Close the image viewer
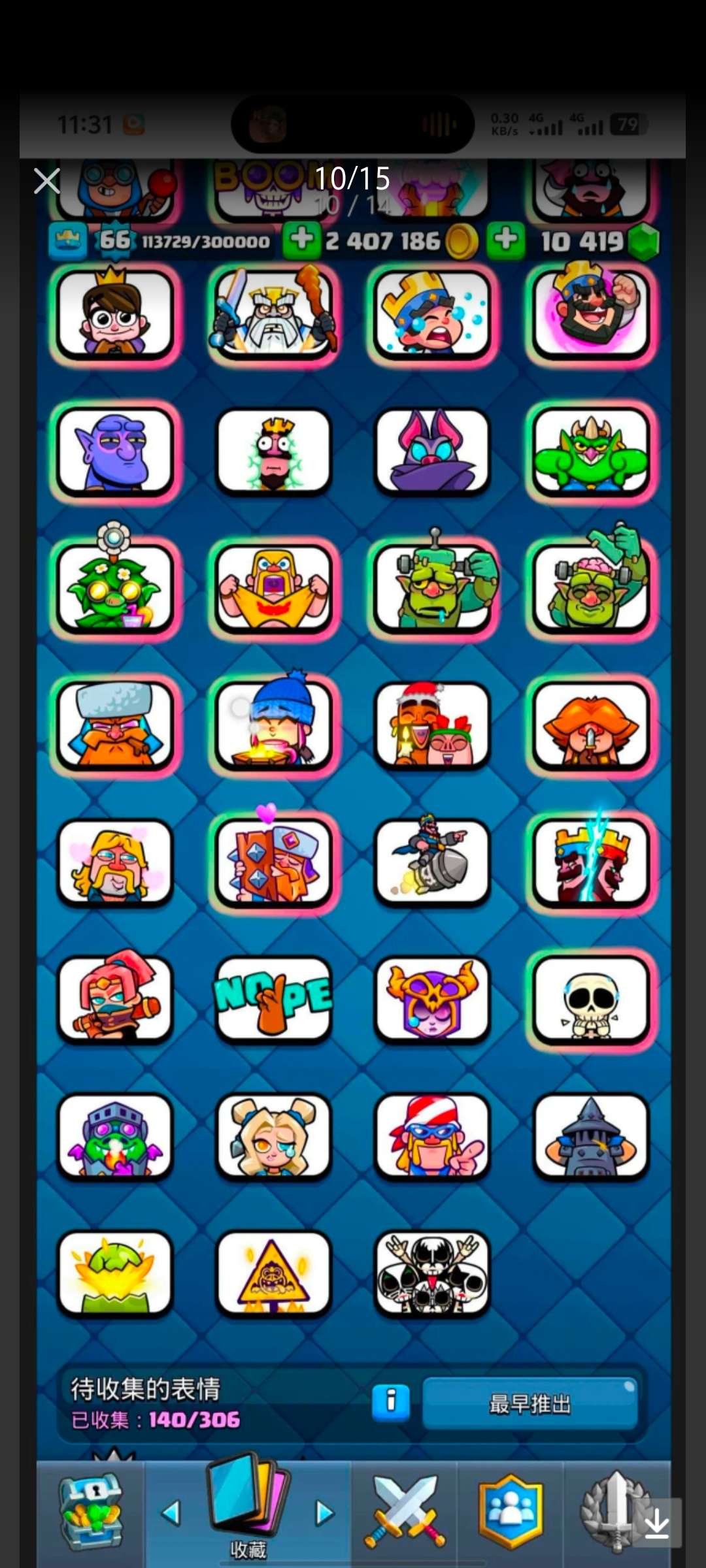 click(x=47, y=181)
